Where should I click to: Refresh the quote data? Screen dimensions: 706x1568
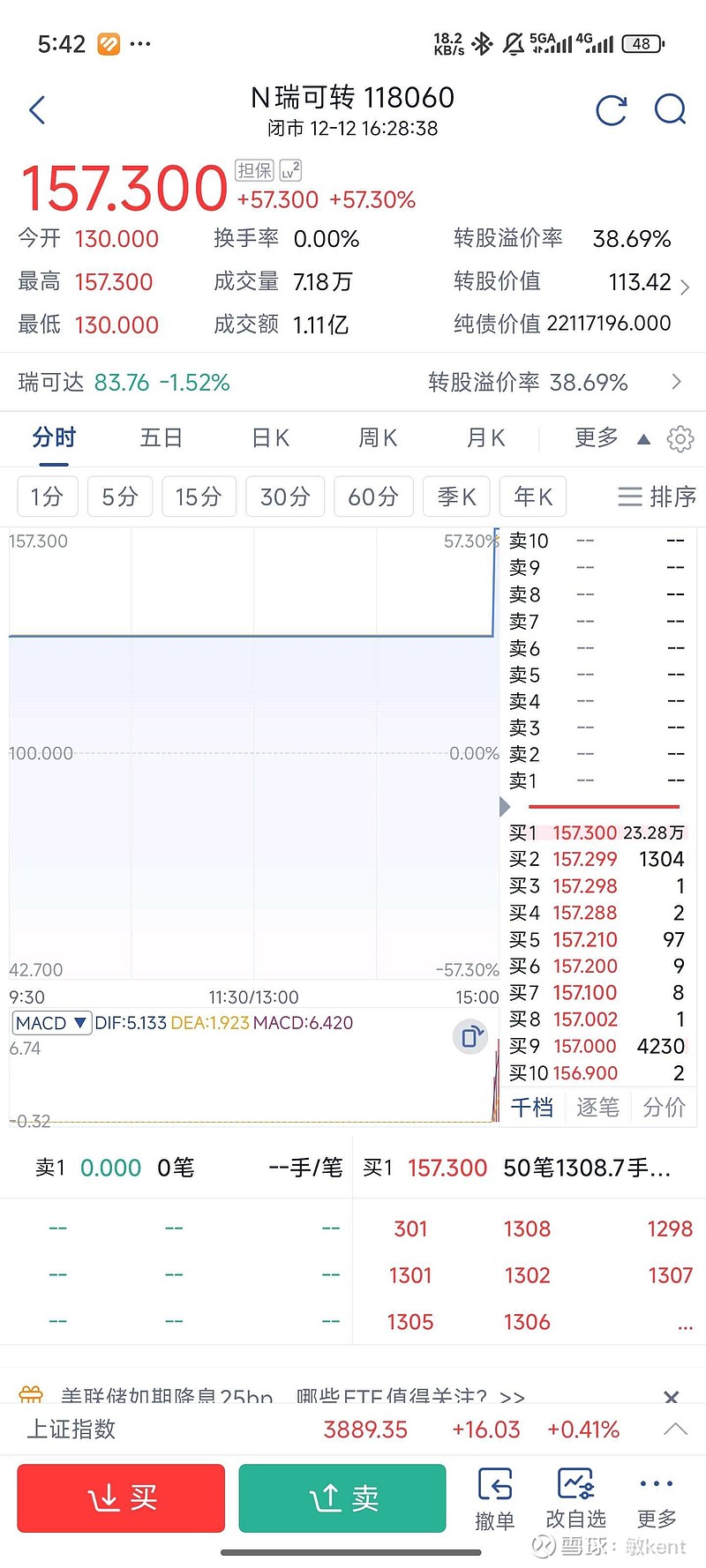pyautogui.click(x=611, y=110)
